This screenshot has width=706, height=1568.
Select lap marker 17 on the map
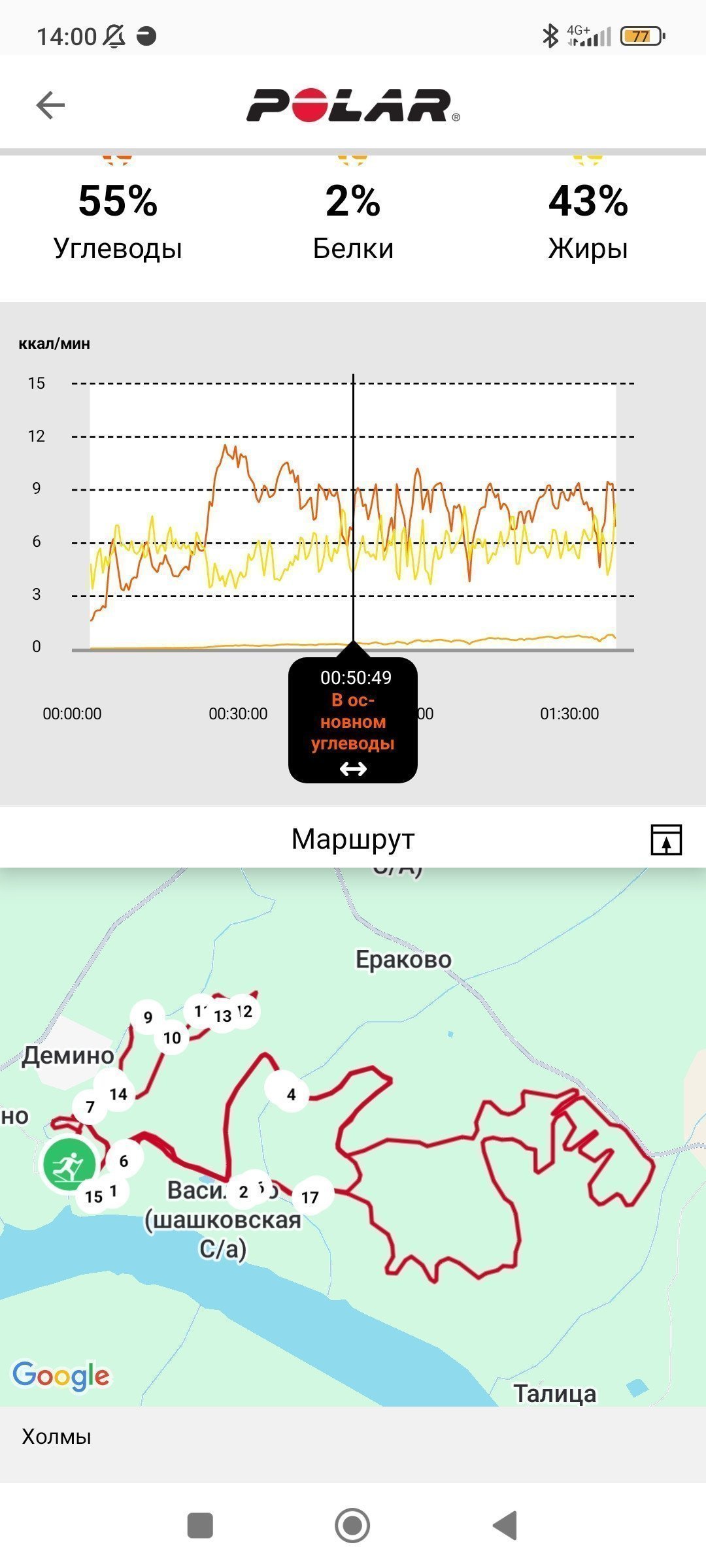tap(311, 1197)
